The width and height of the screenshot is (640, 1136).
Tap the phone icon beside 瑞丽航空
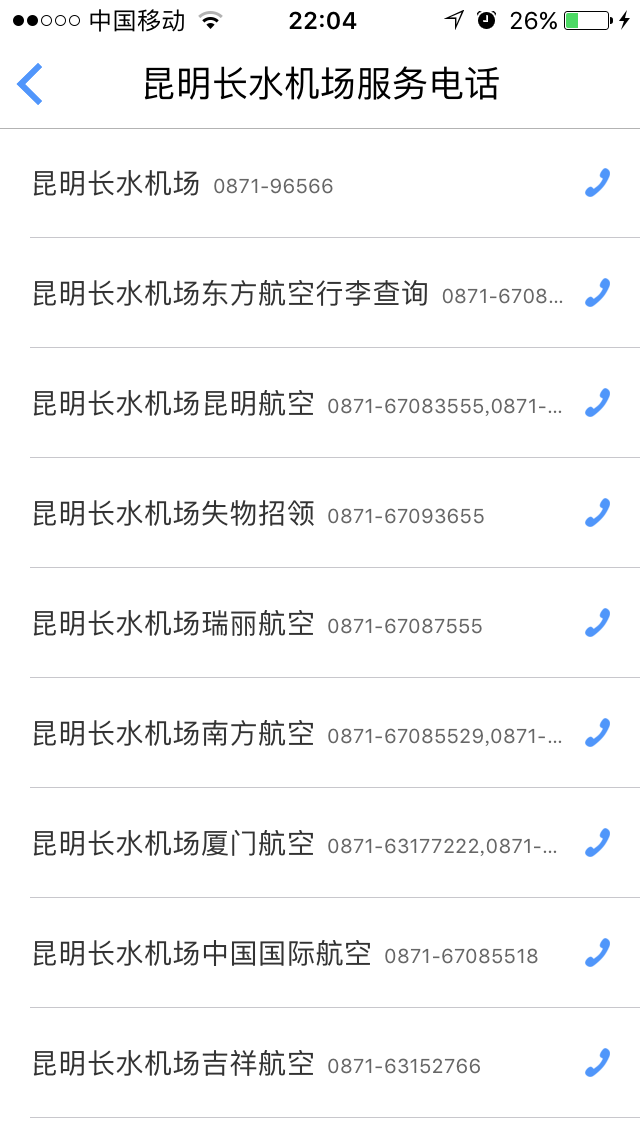coord(597,624)
